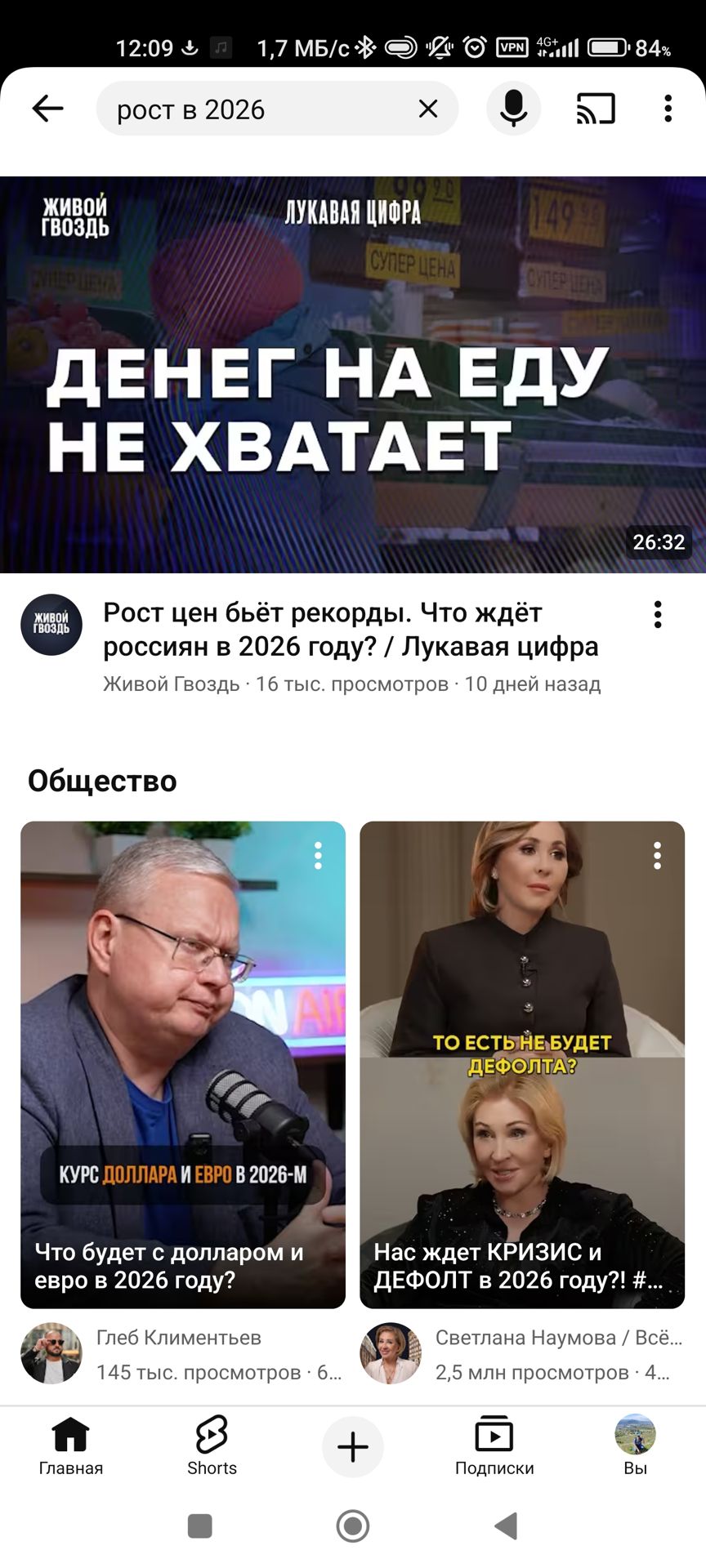Create new content with plus button
The image size is (706, 1568).
pyautogui.click(x=353, y=1447)
